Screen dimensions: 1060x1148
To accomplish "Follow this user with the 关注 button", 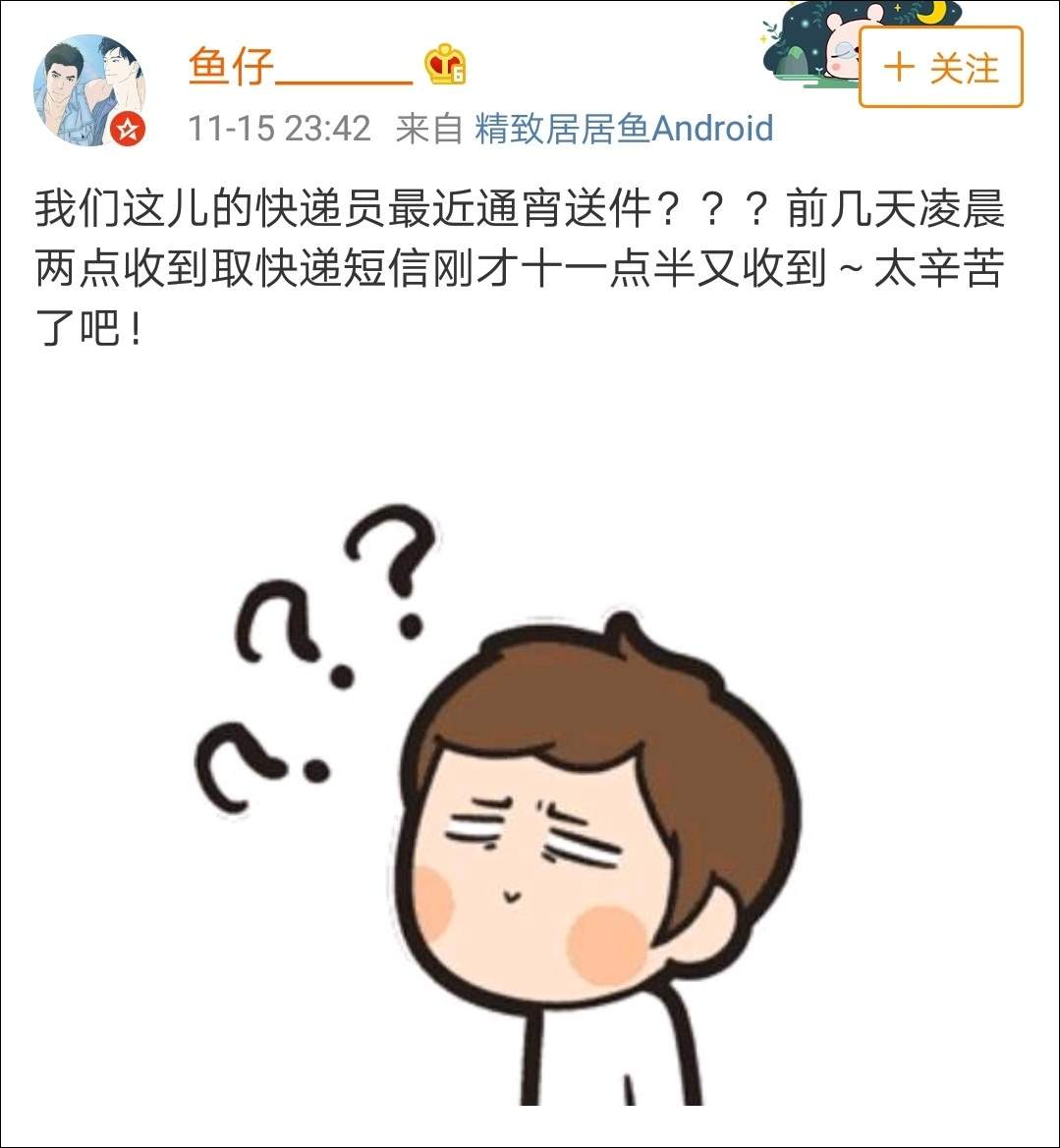I will click(940, 68).
